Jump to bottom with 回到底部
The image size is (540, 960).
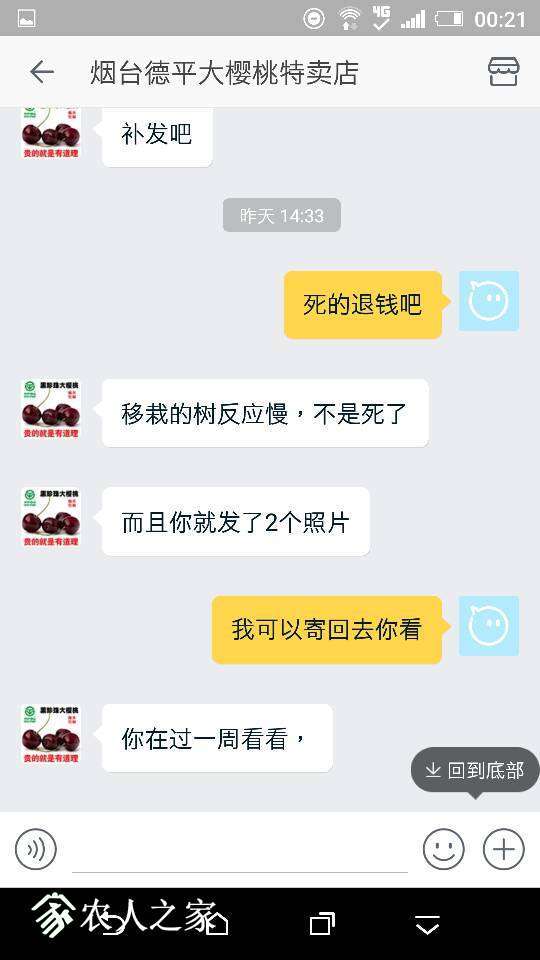coord(475,770)
